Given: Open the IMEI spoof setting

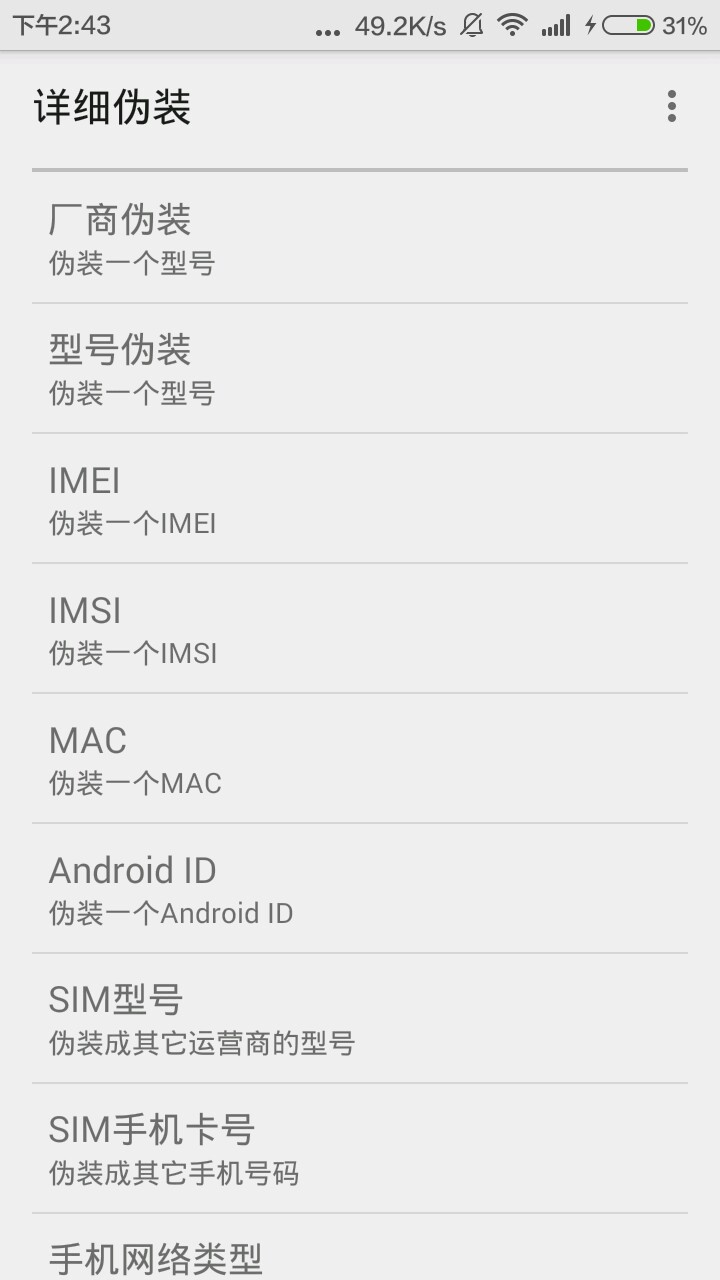Looking at the screenshot, I should click(359, 498).
